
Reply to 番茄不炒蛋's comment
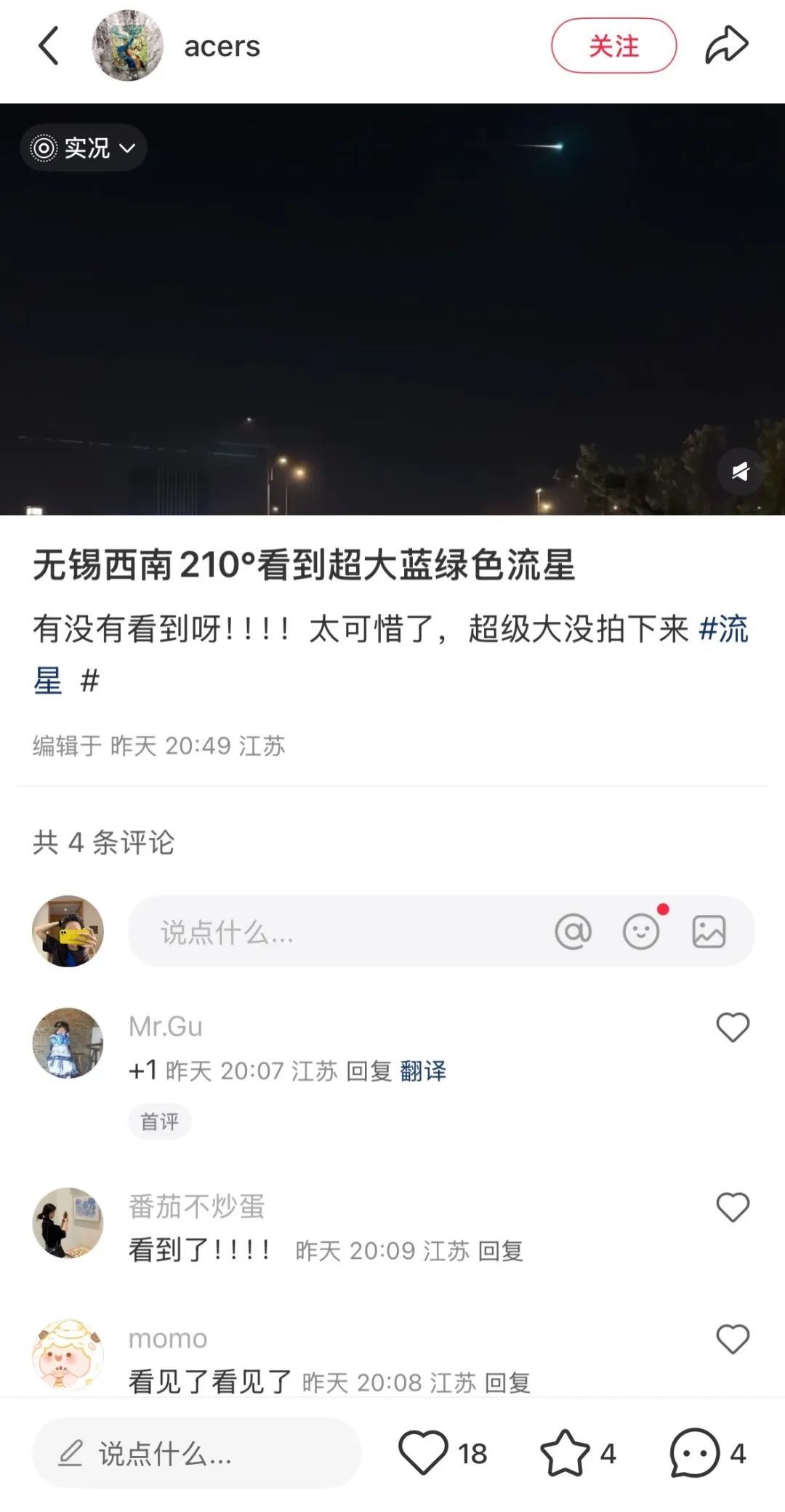click(501, 1251)
